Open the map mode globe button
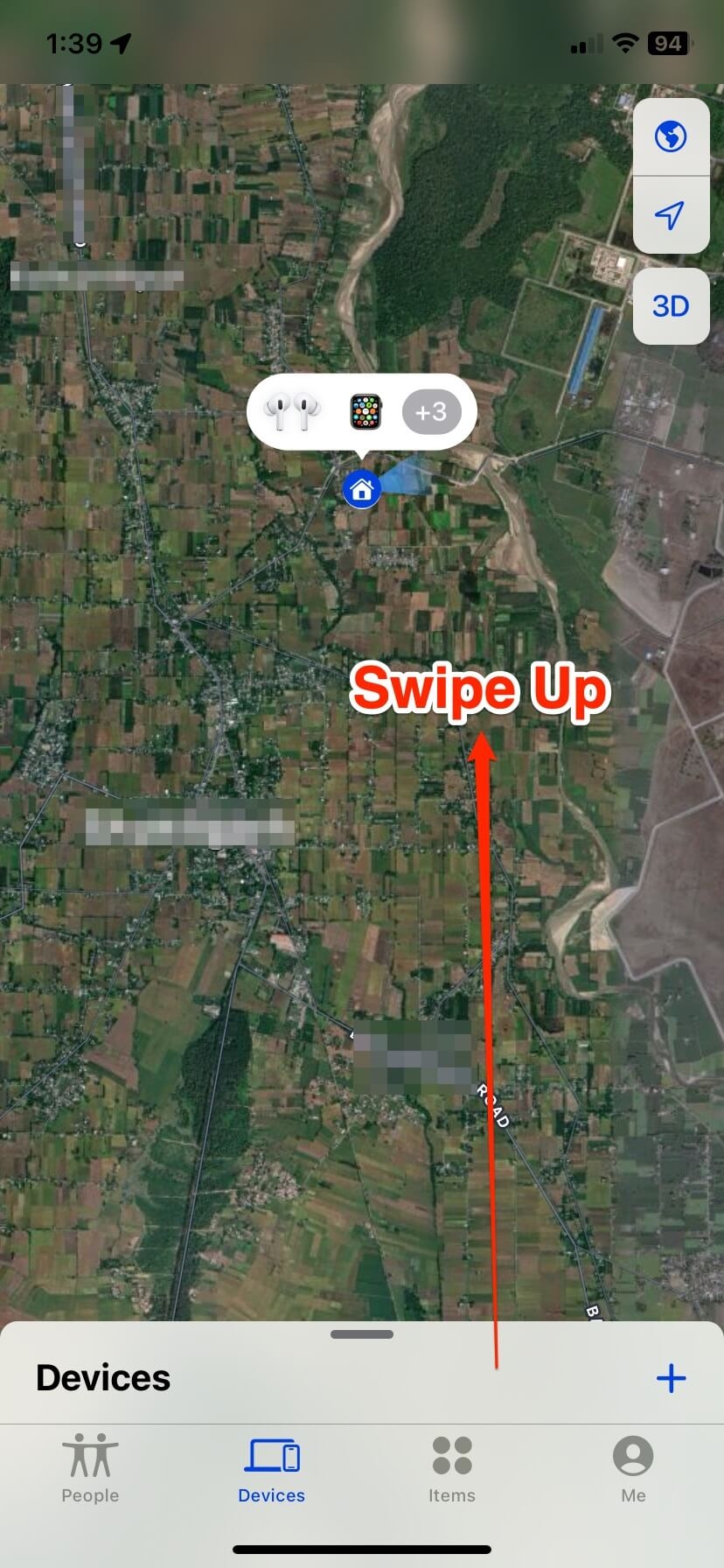 (x=671, y=137)
